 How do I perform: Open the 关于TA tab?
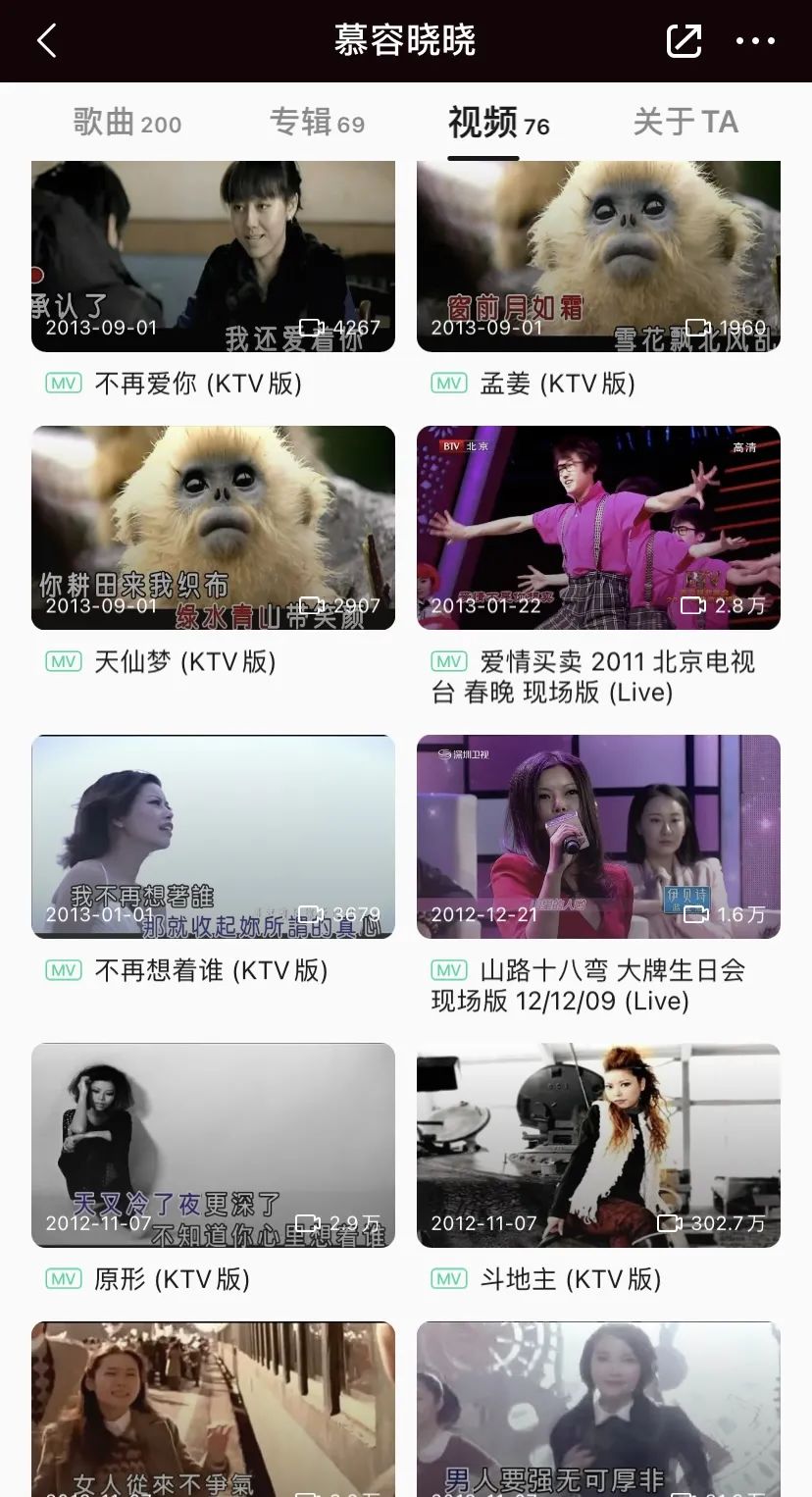click(685, 124)
